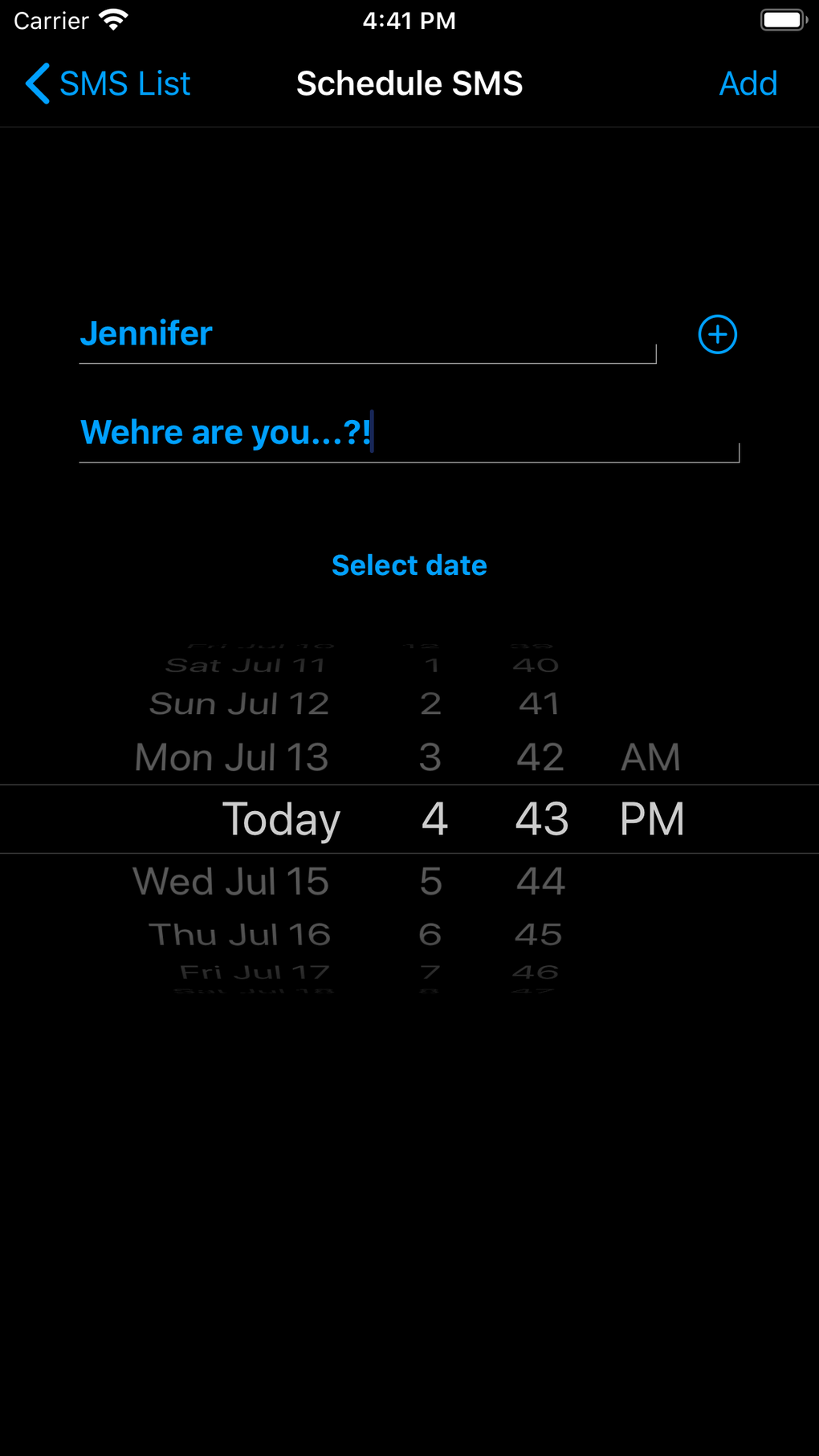819x1456 pixels.
Task: Select Wed Jul 15 in the picker
Action: (x=230, y=880)
